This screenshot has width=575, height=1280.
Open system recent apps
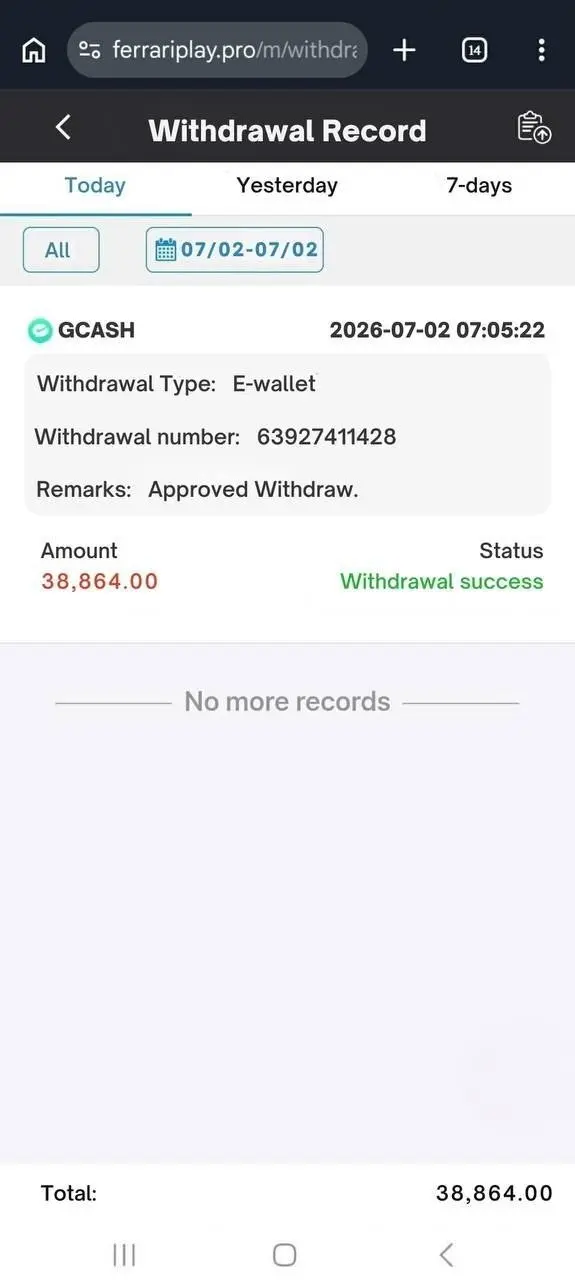[x=124, y=1254]
